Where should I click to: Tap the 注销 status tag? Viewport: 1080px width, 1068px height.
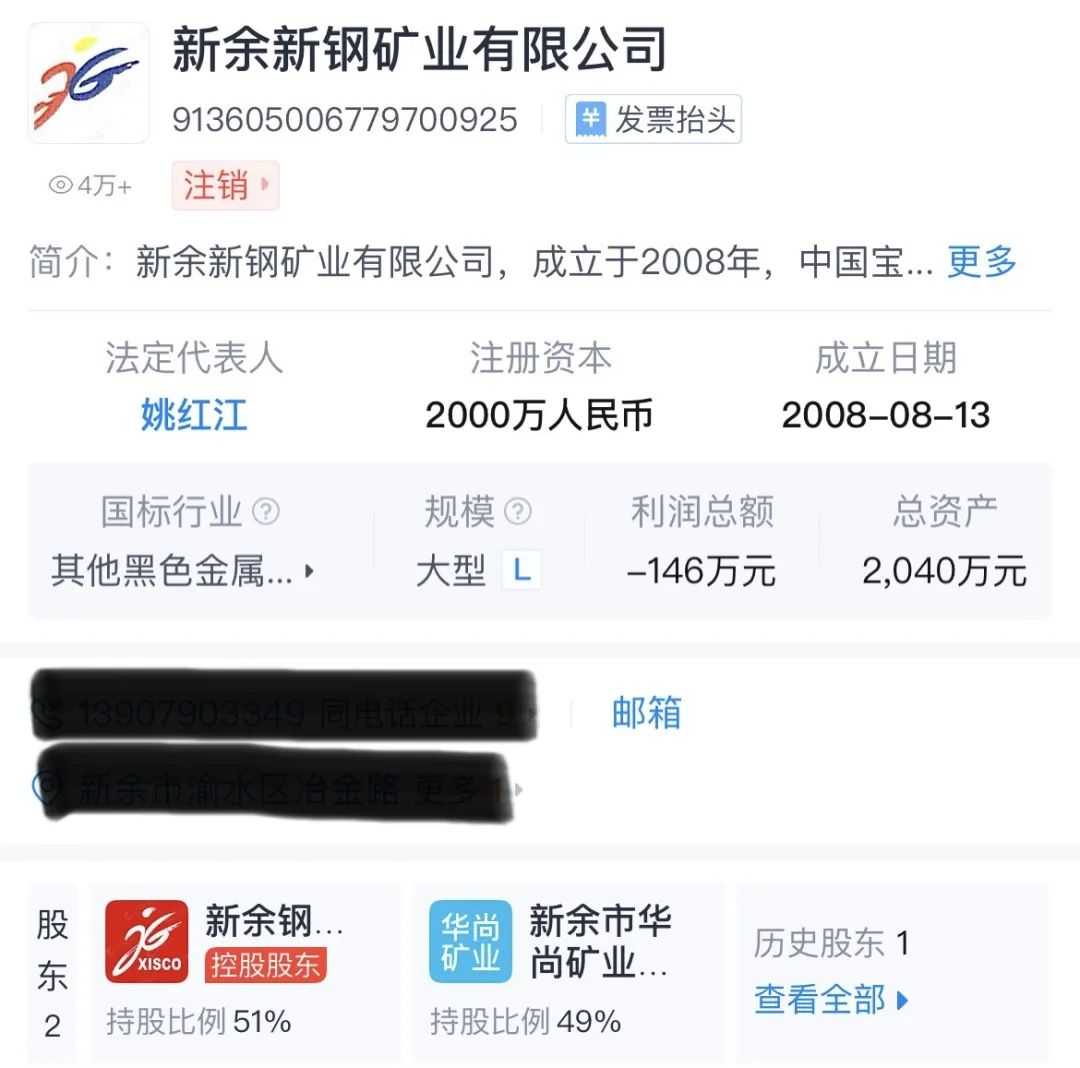coord(224,186)
